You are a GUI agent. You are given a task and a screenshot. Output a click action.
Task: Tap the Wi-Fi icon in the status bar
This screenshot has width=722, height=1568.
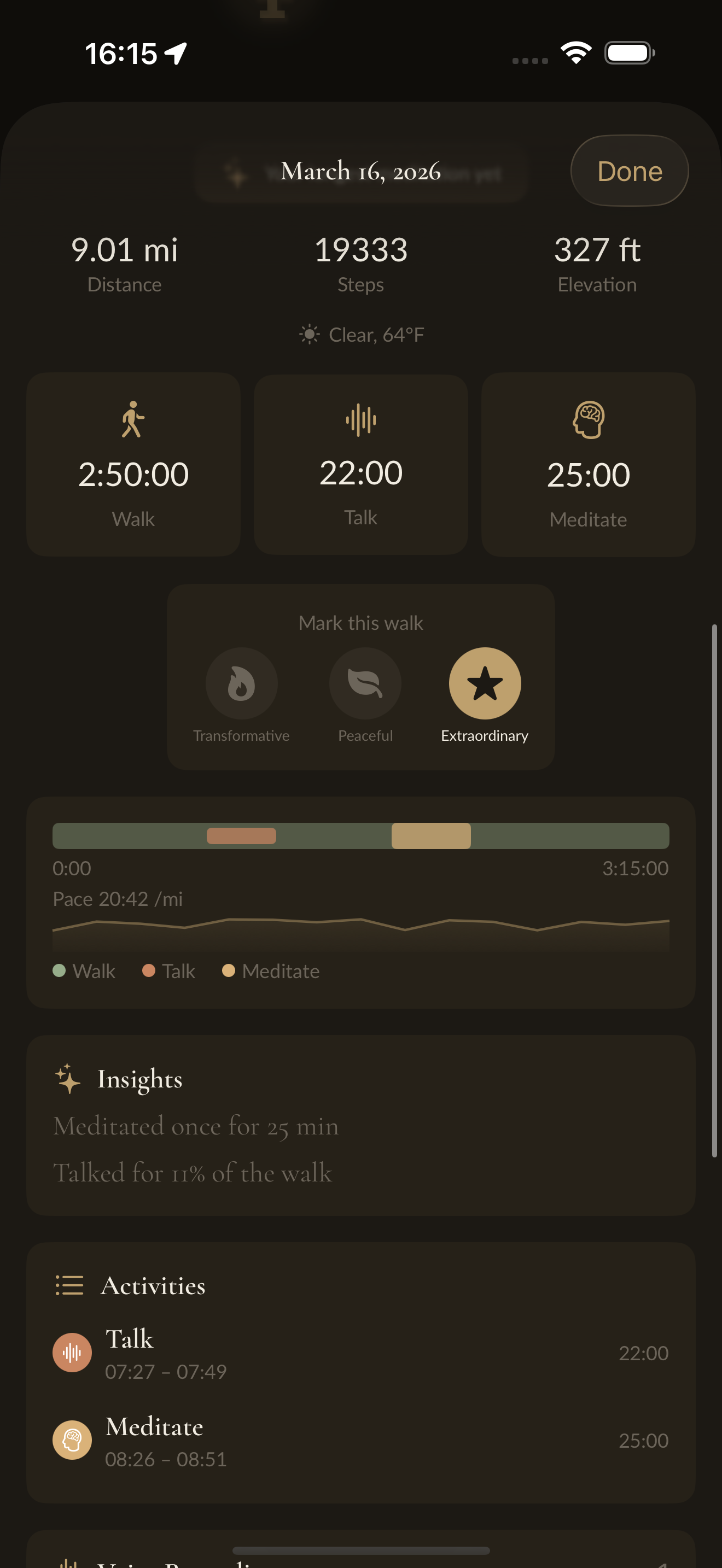[575, 52]
